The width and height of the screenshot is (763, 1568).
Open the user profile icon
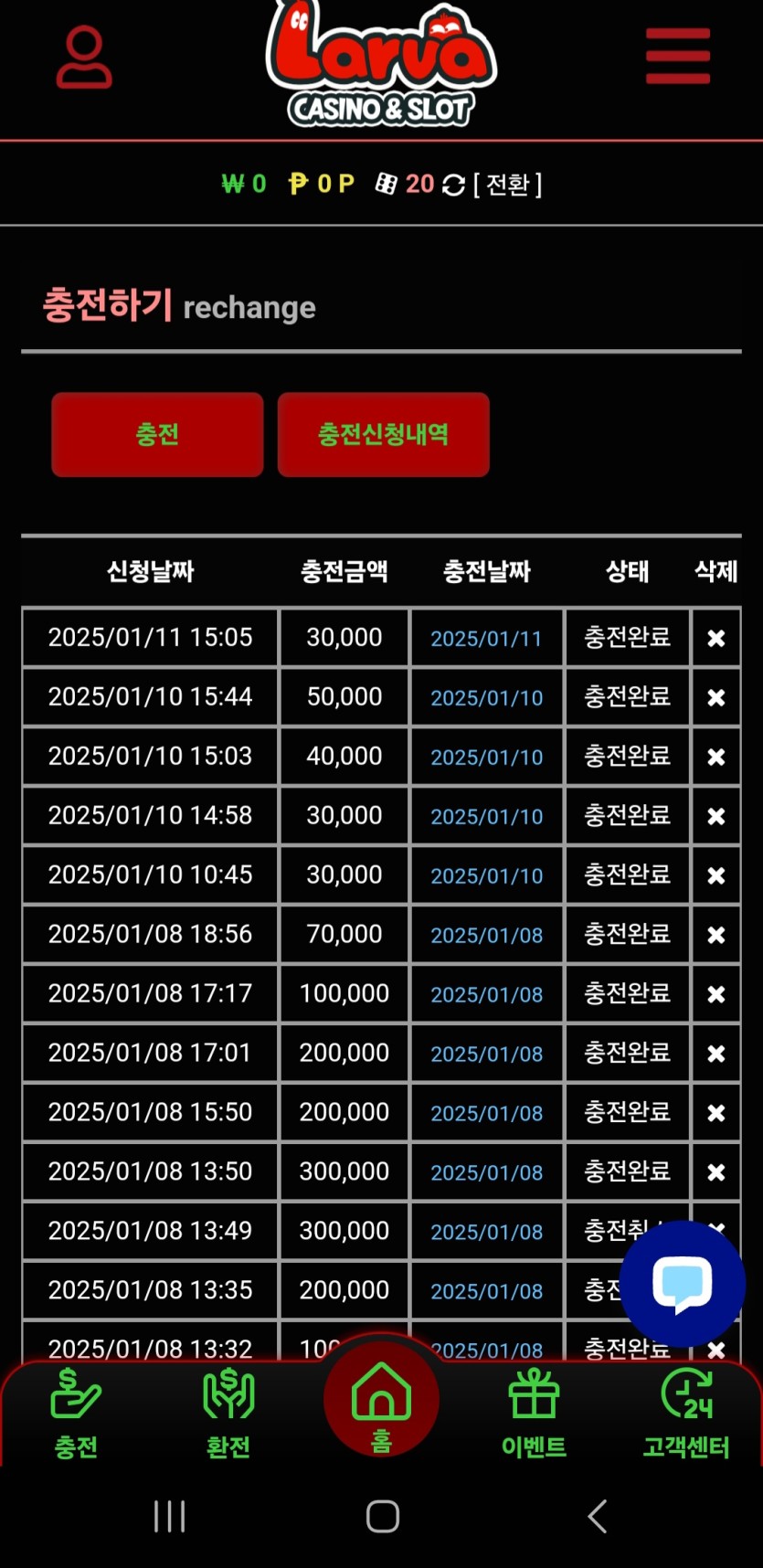tap(84, 58)
